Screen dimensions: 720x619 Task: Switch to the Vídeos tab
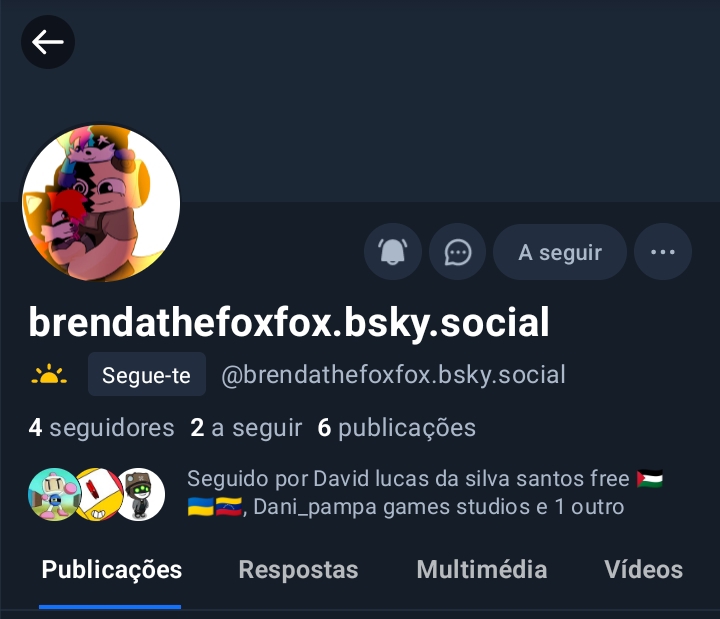click(643, 570)
